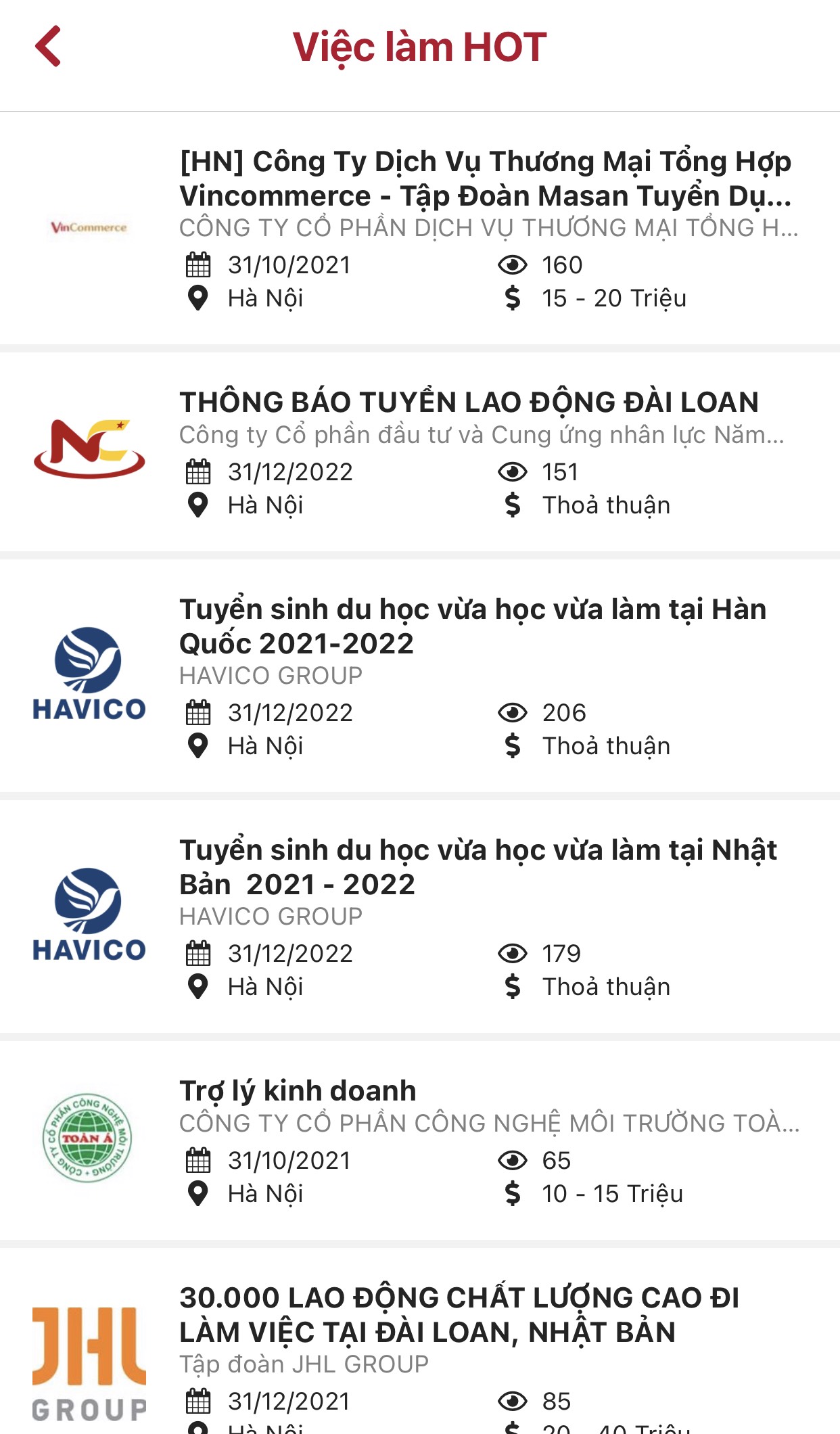Open the Vincommerce Masan job listing
840x1434 pixels.
point(485,179)
